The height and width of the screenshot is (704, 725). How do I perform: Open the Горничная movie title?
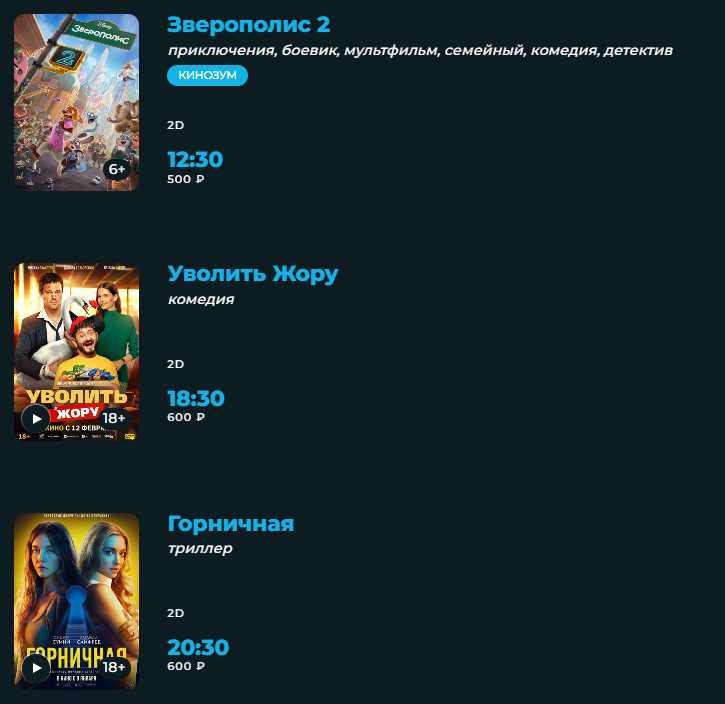click(230, 524)
